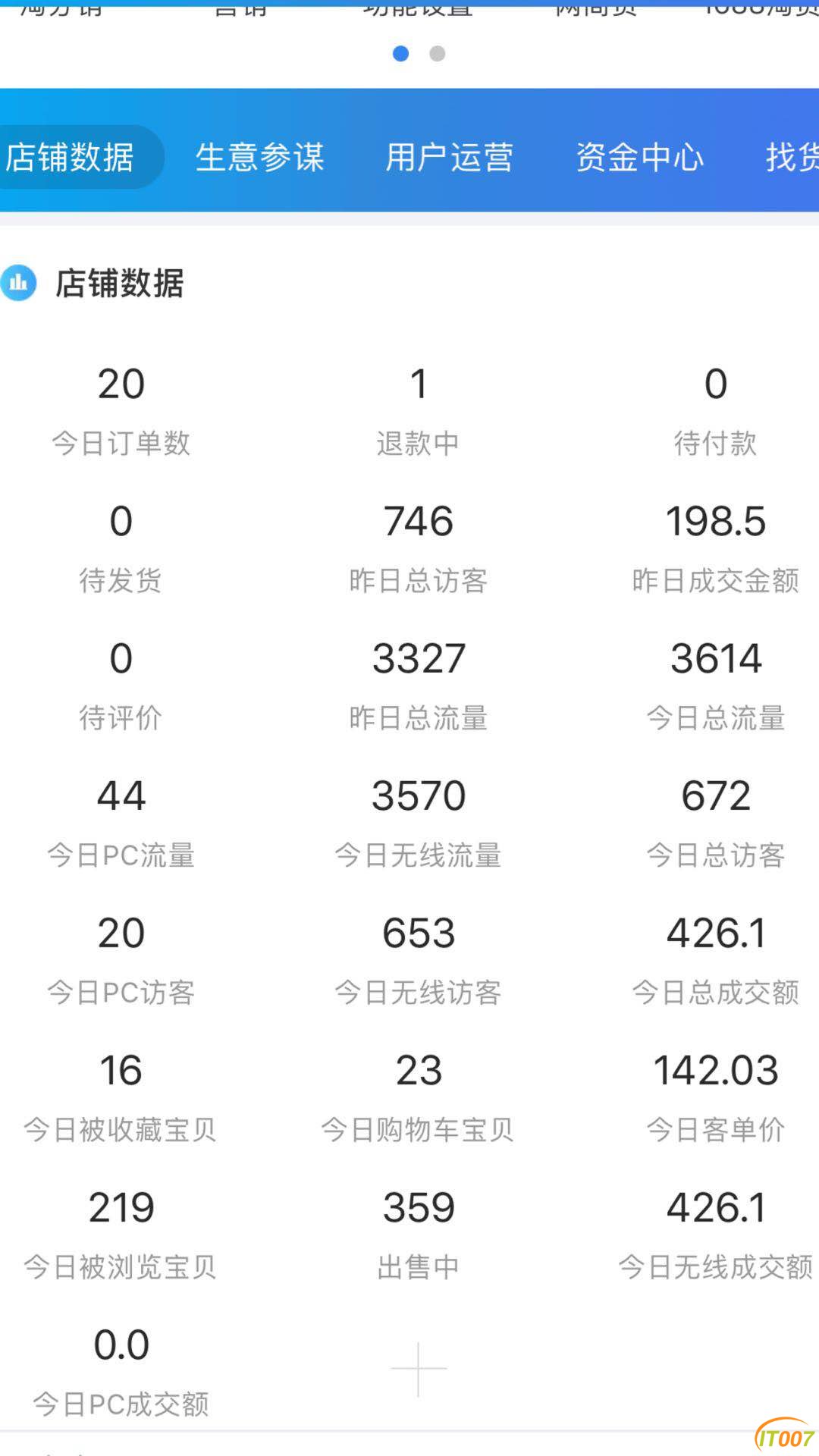The width and height of the screenshot is (819, 1456).
Task: Open the 用户运营 tab
Action: 450,157
